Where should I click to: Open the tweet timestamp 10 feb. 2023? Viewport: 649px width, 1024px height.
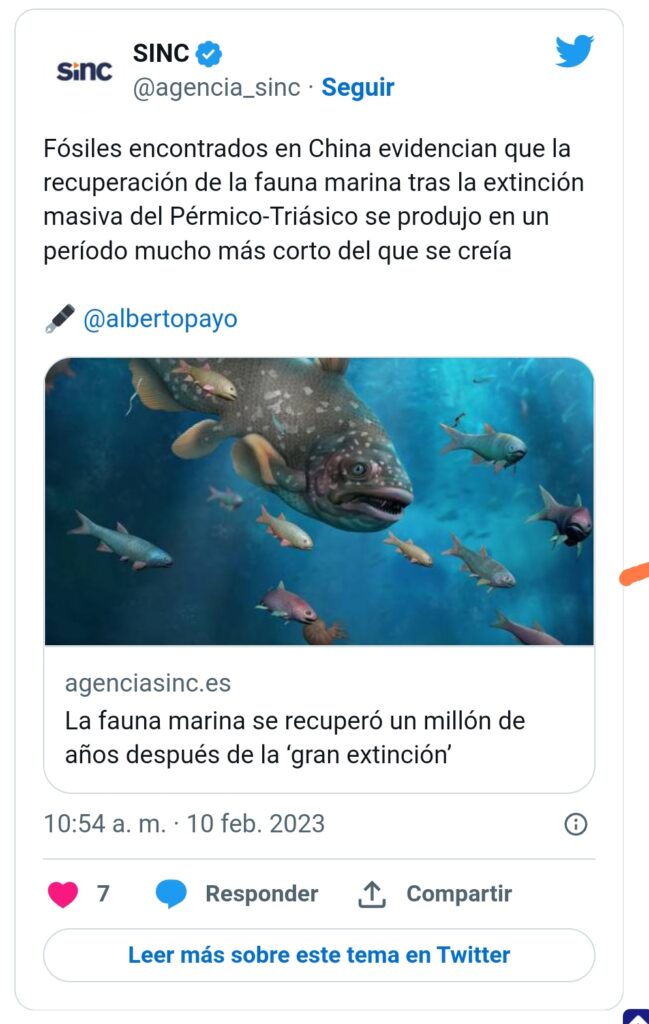184,824
